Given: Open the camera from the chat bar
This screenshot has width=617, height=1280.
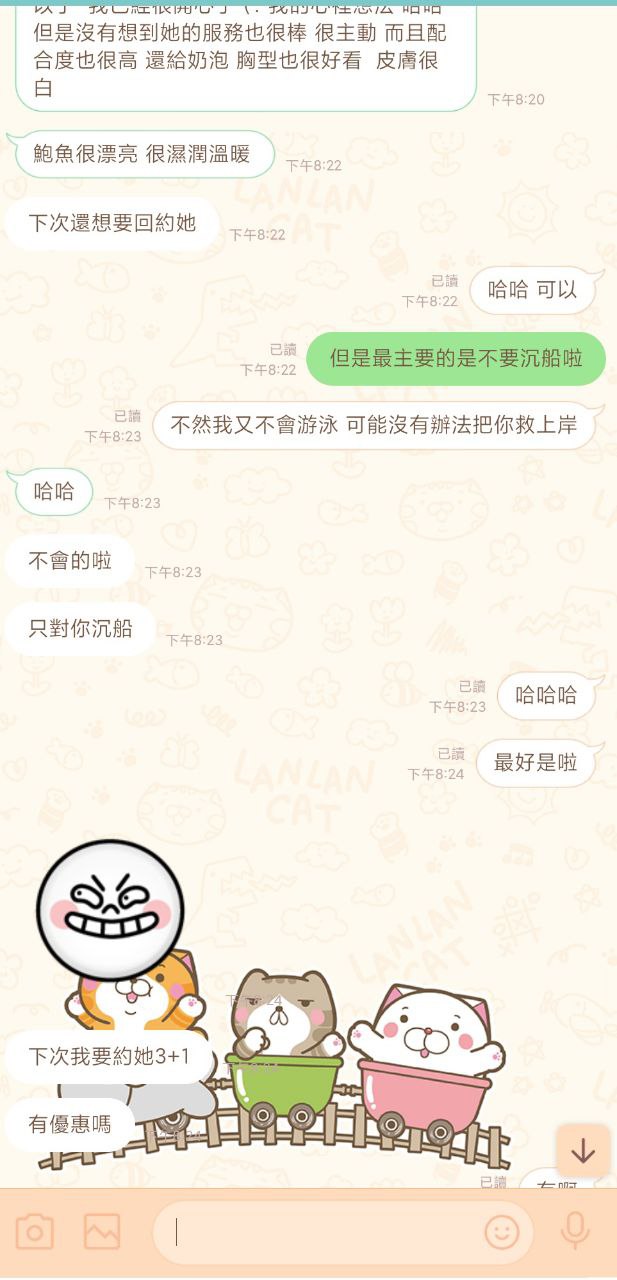Looking at the screenshot, I should coord(35,1231).
